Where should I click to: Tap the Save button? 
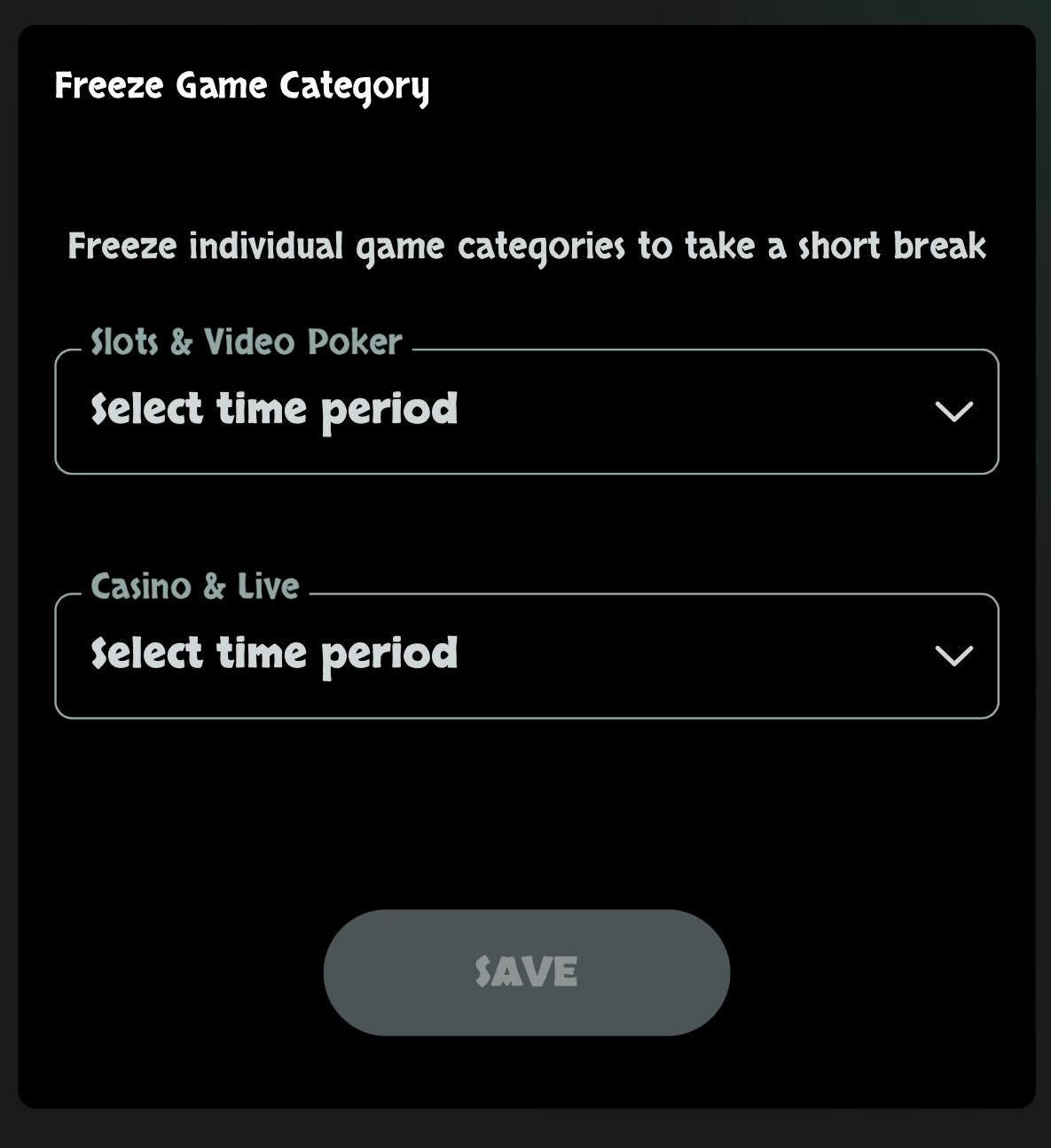526,972
